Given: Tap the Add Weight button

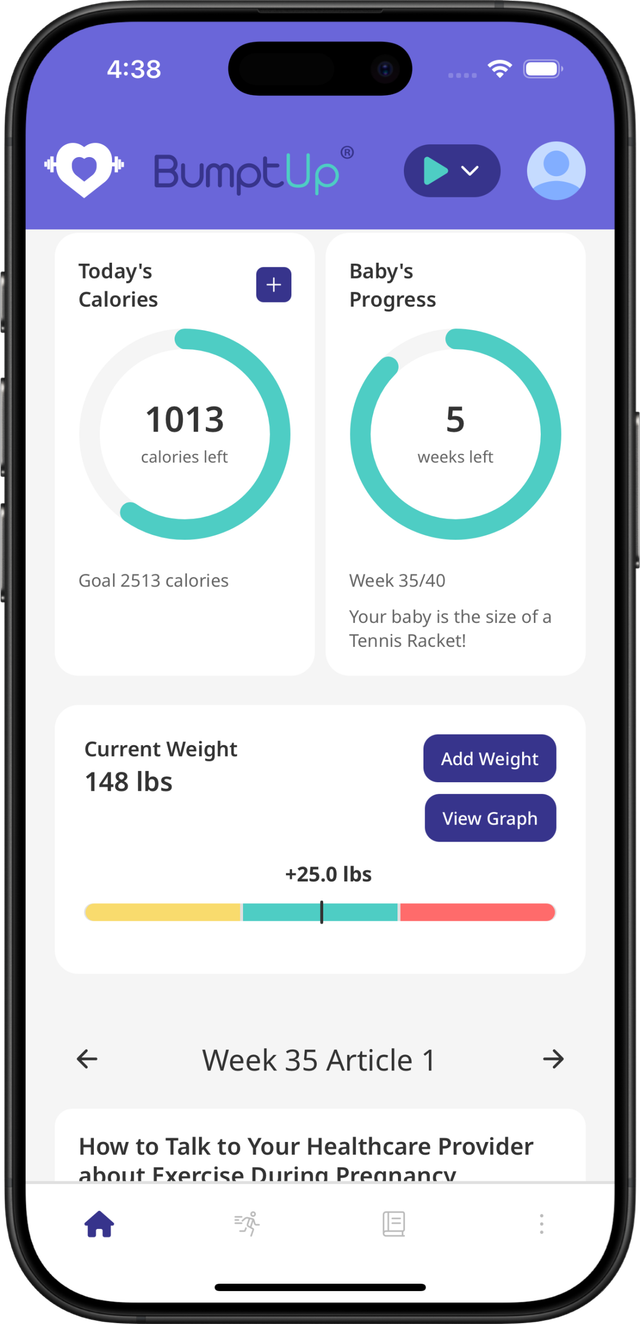Looking at the screenshot, I should point(489,759).
